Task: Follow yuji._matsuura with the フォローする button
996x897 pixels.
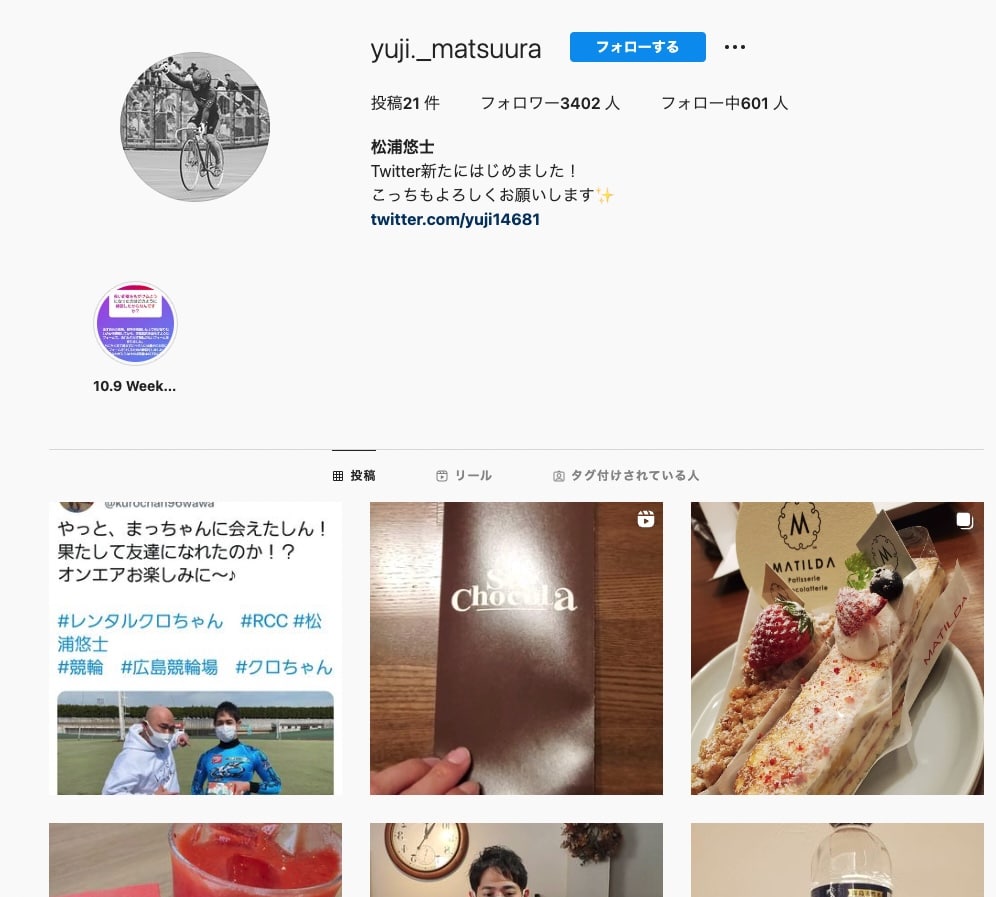Action: pos(637,47)
